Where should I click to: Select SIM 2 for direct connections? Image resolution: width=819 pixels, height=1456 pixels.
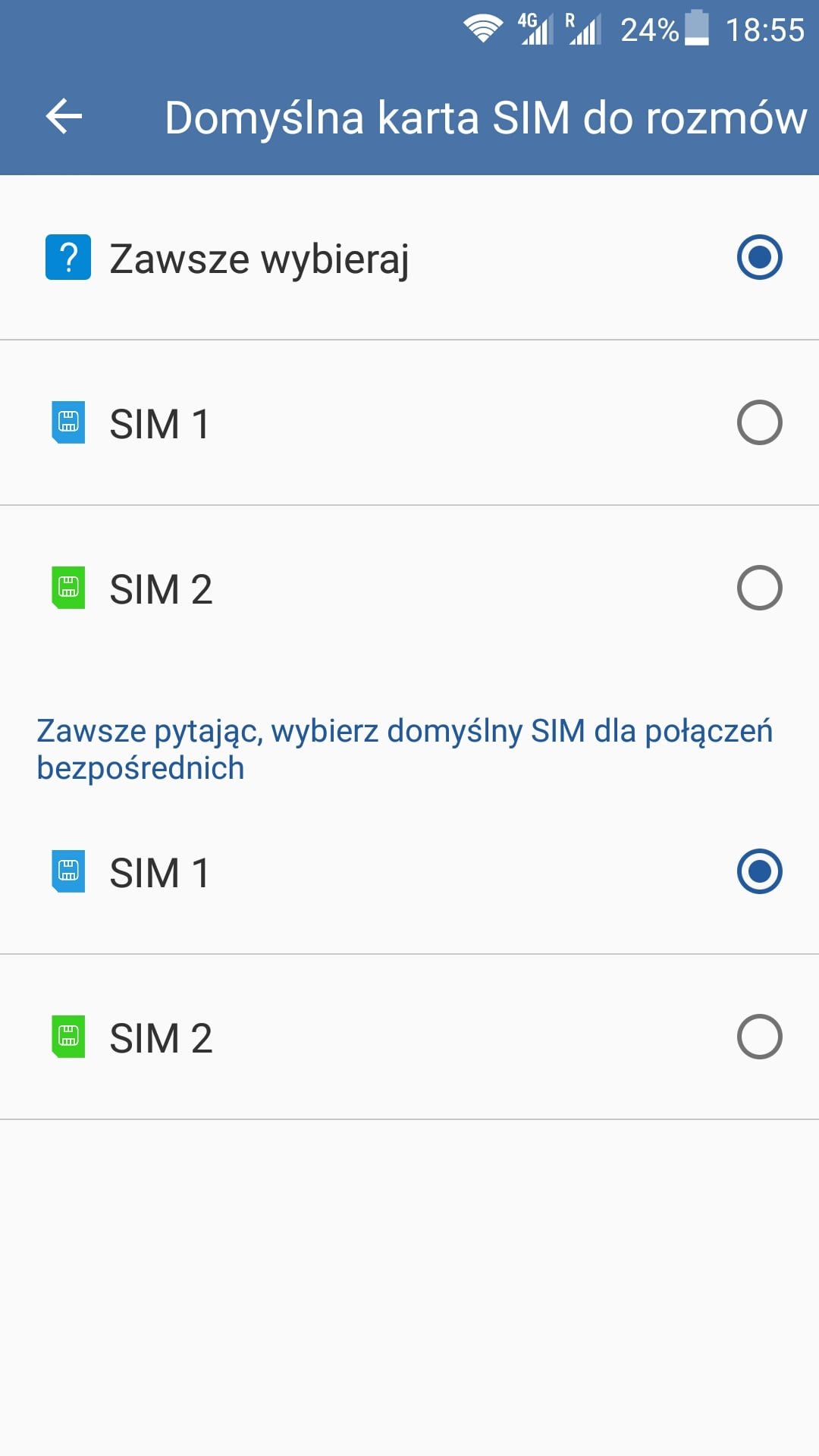click(409, 1037)
